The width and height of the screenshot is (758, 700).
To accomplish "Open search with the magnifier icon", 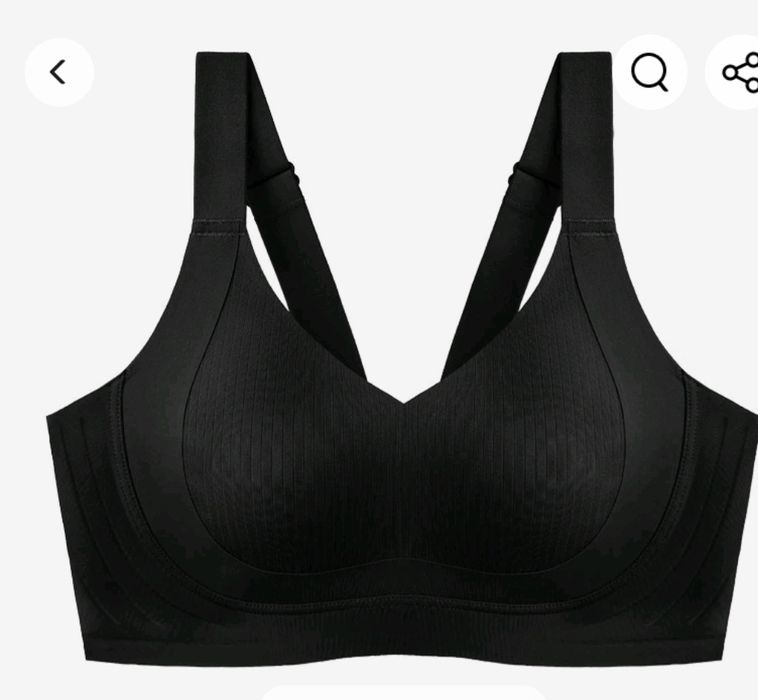I will tap(649, 72).
